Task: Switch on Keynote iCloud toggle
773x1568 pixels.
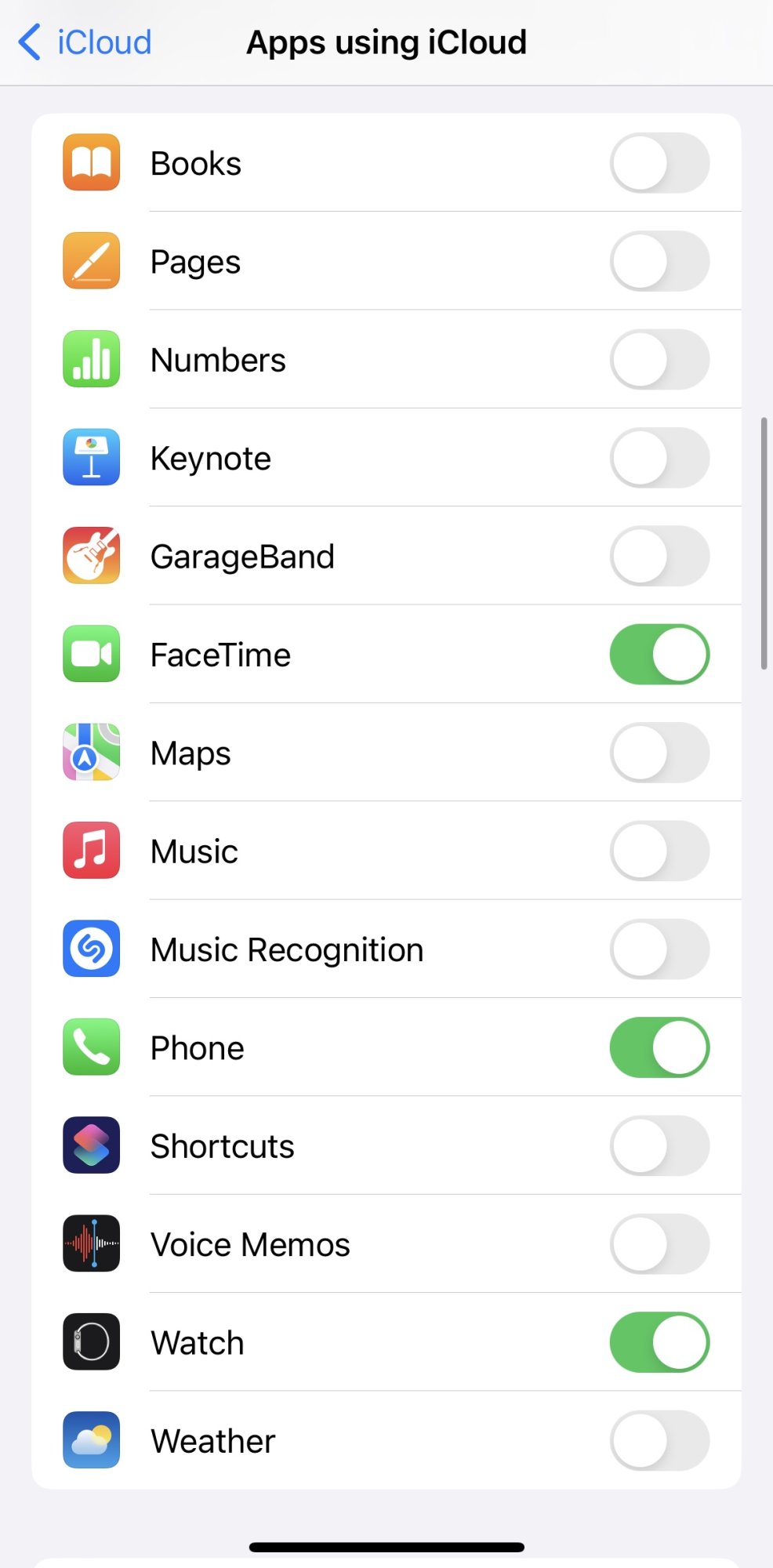Action: pyautogui.click(x=659, y=458)
